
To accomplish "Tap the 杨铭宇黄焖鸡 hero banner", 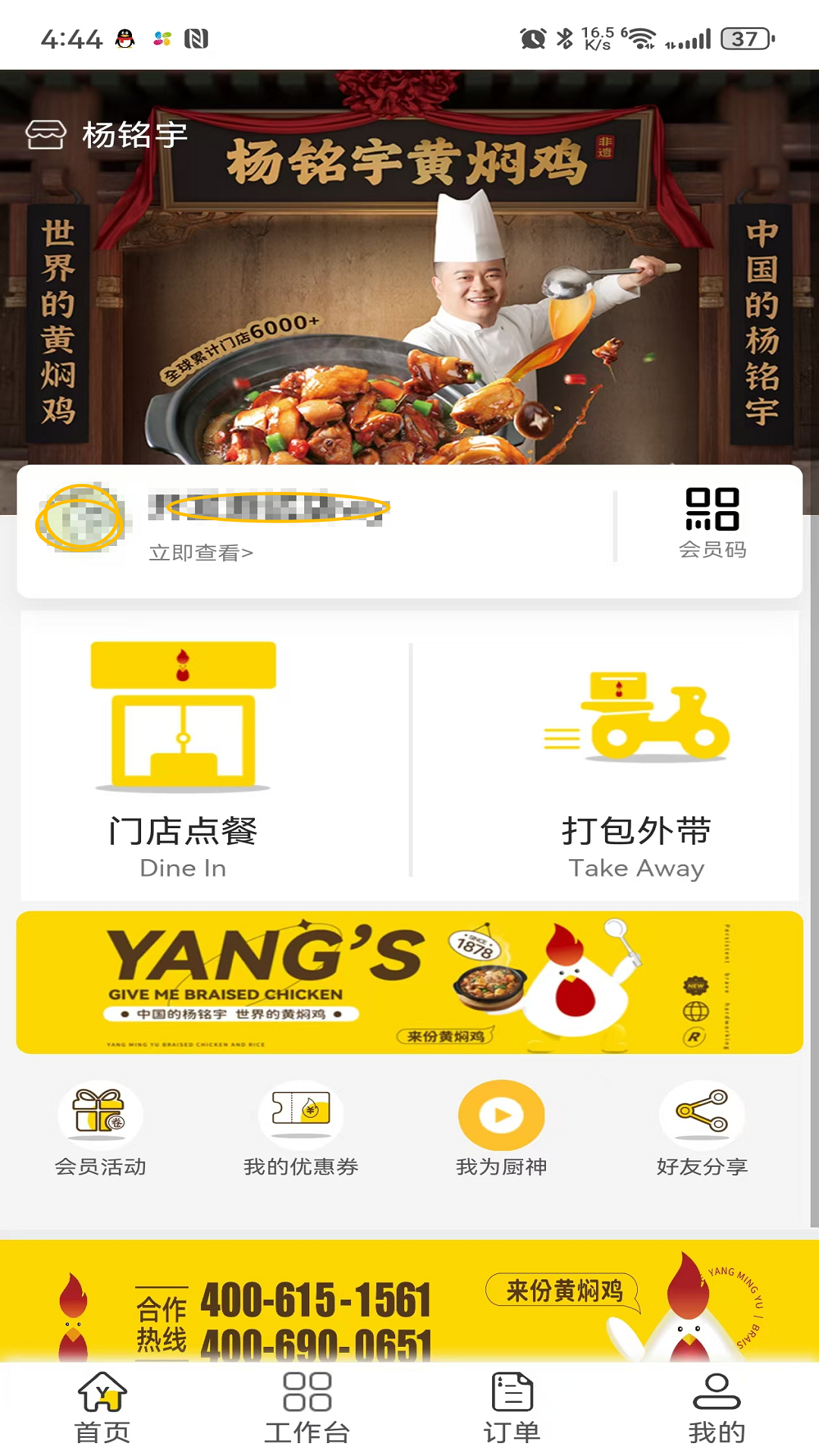I will tap(409, 303).
